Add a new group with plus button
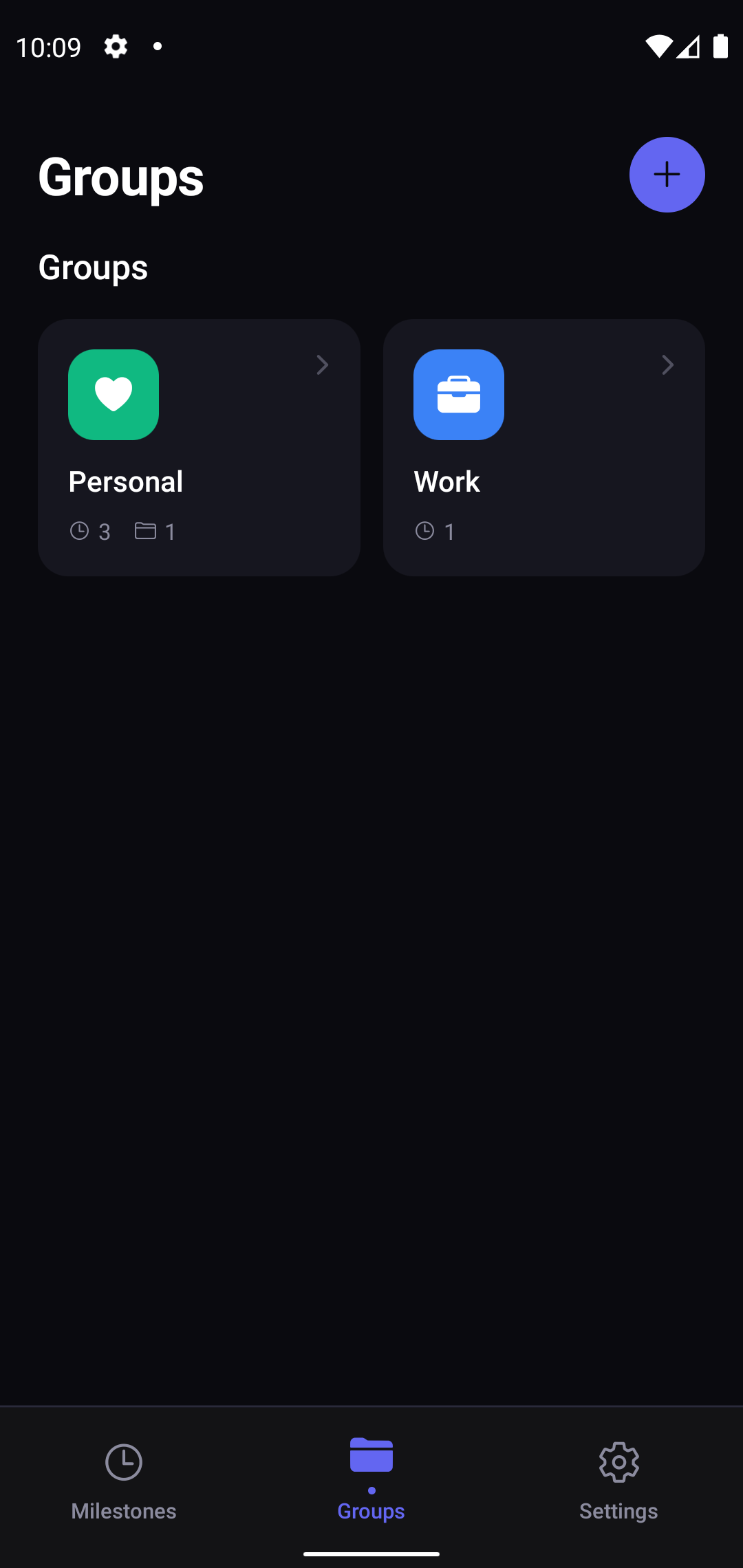743x1568 pixels. tap(667, 175)
